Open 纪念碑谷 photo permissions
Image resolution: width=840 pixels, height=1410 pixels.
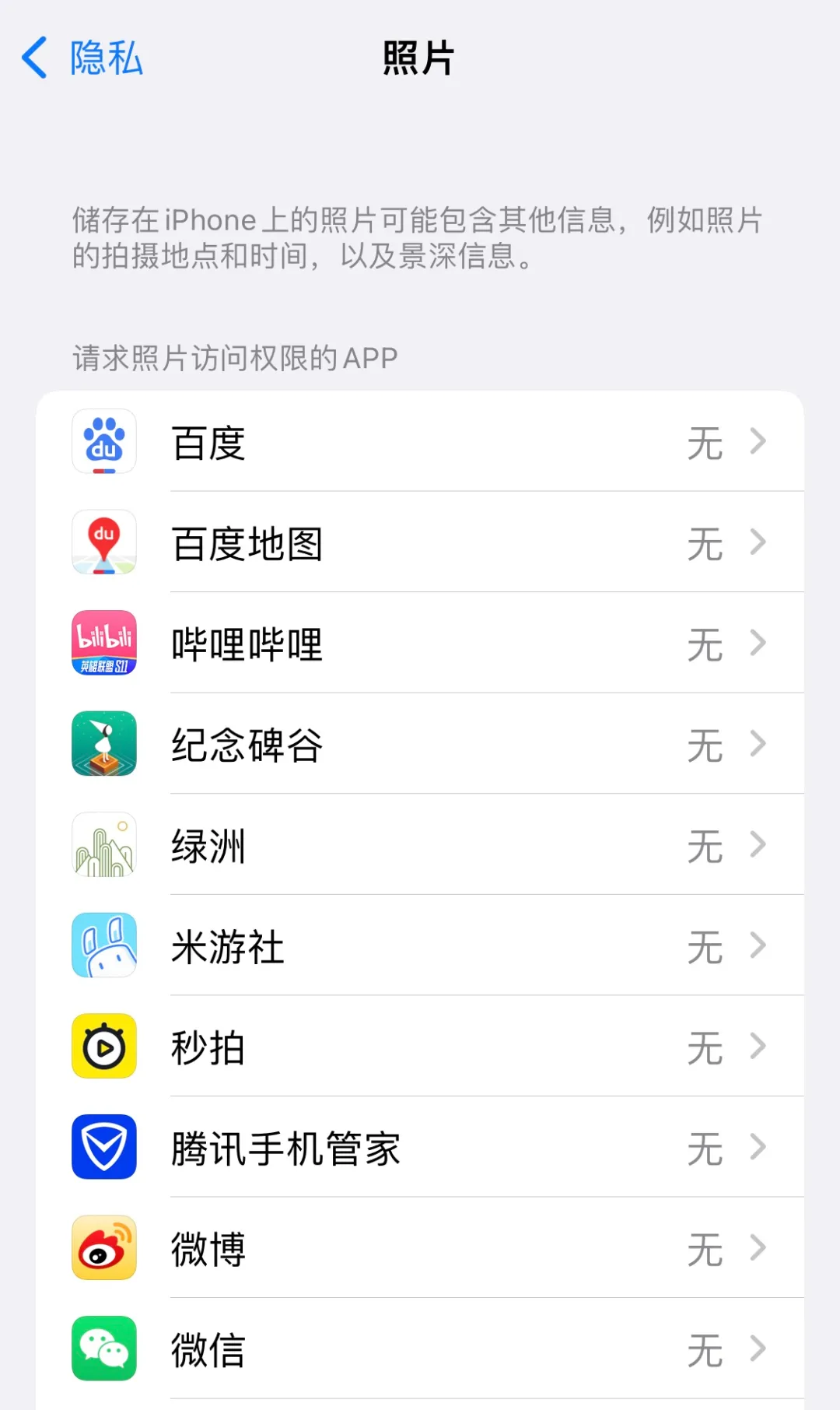coord(420,745)
